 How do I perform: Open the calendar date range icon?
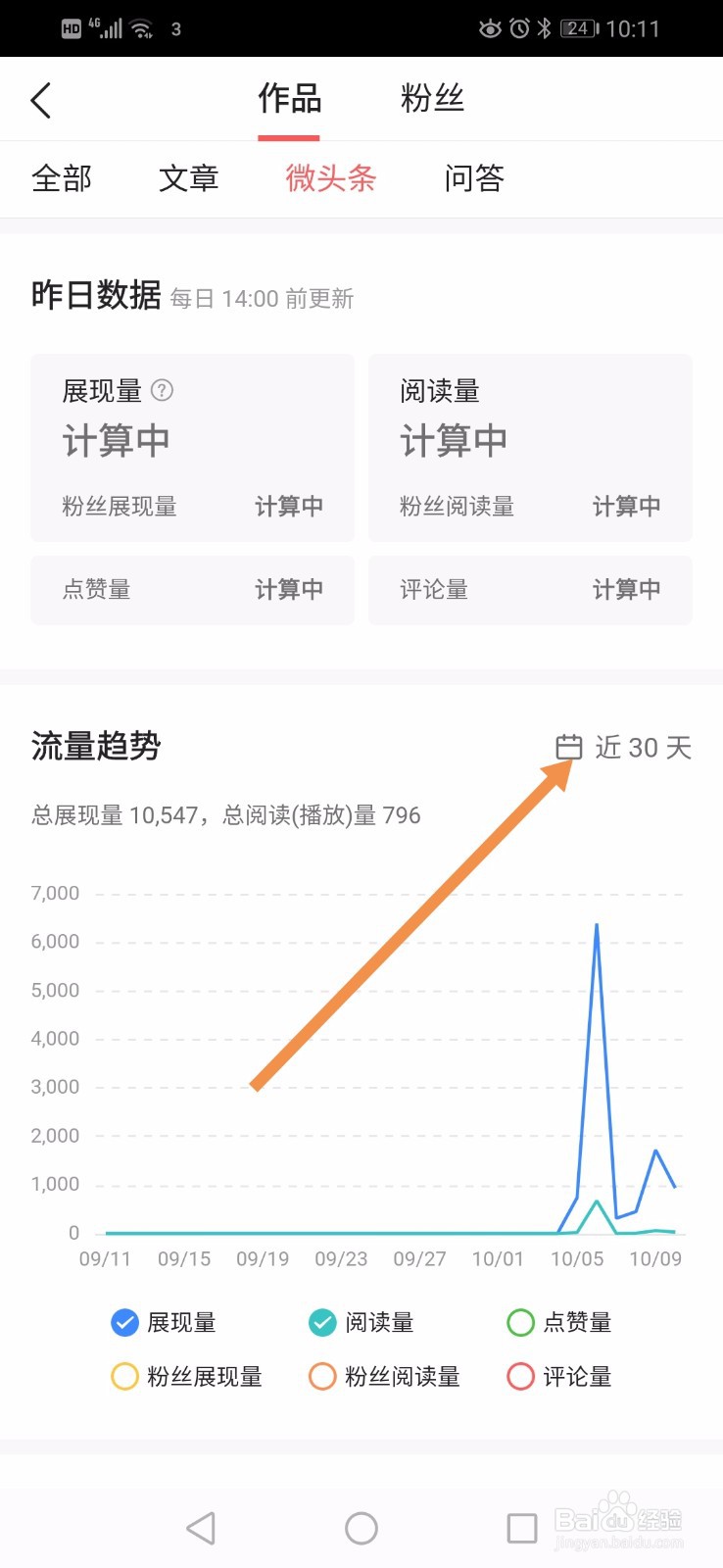(569, 747)
